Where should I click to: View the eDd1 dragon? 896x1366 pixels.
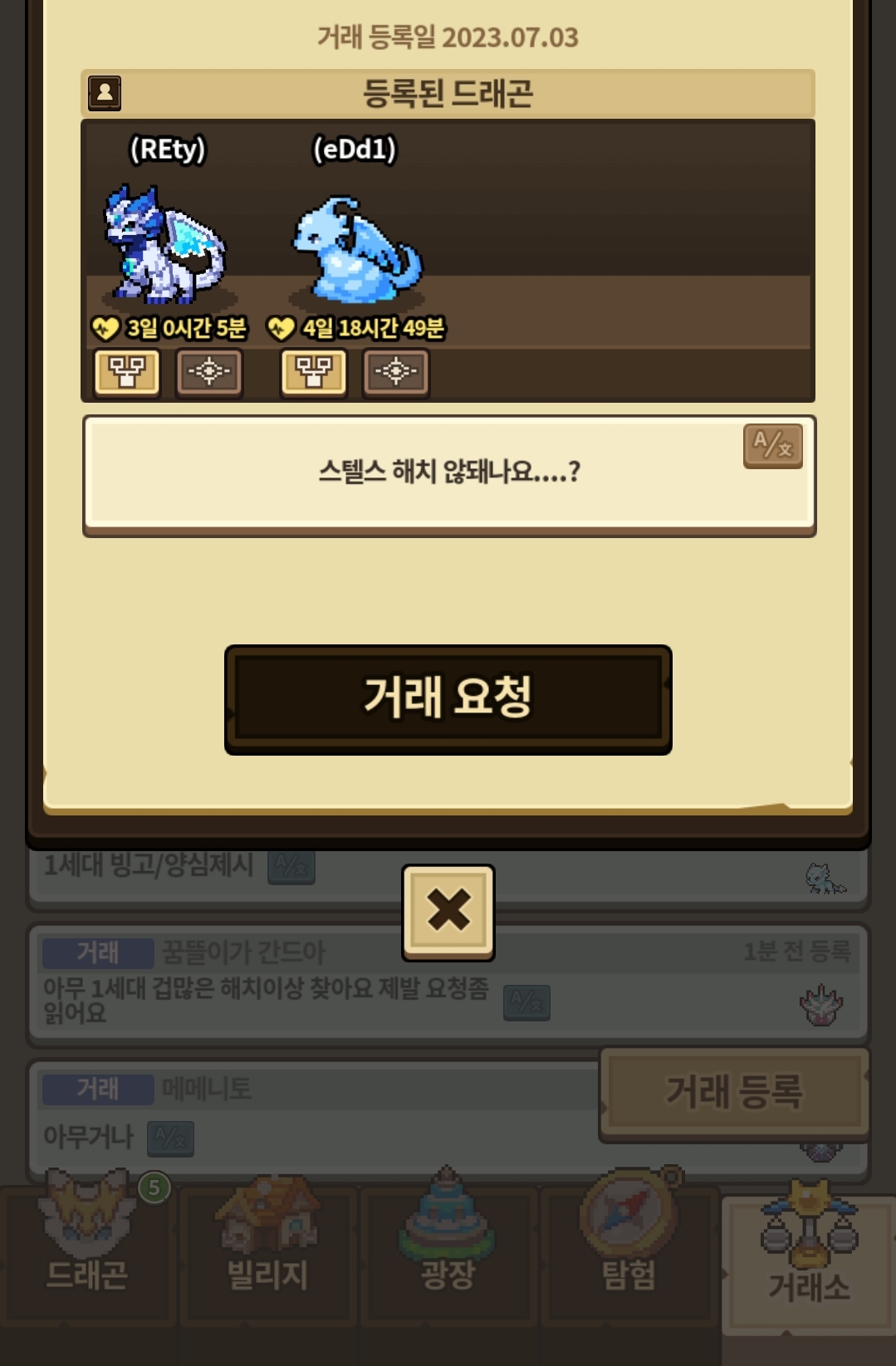click(x=355, y=249)
